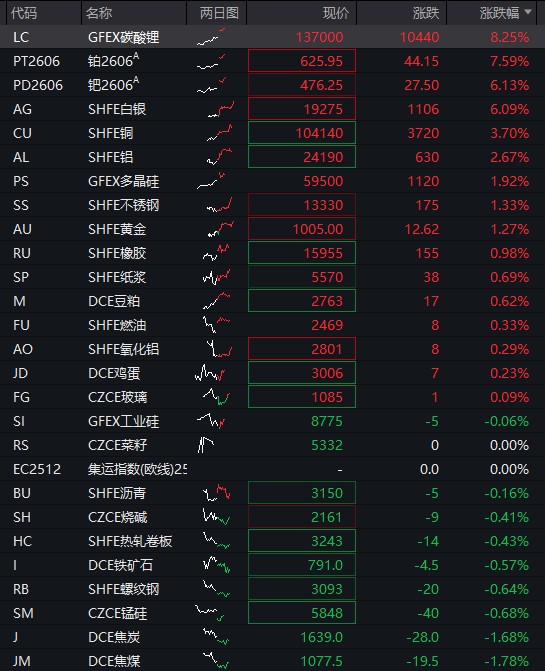545x671 pixels.
Task: Open the AU SHFE黄金 row
Action: pyautogui.click(x=272, y=229)
